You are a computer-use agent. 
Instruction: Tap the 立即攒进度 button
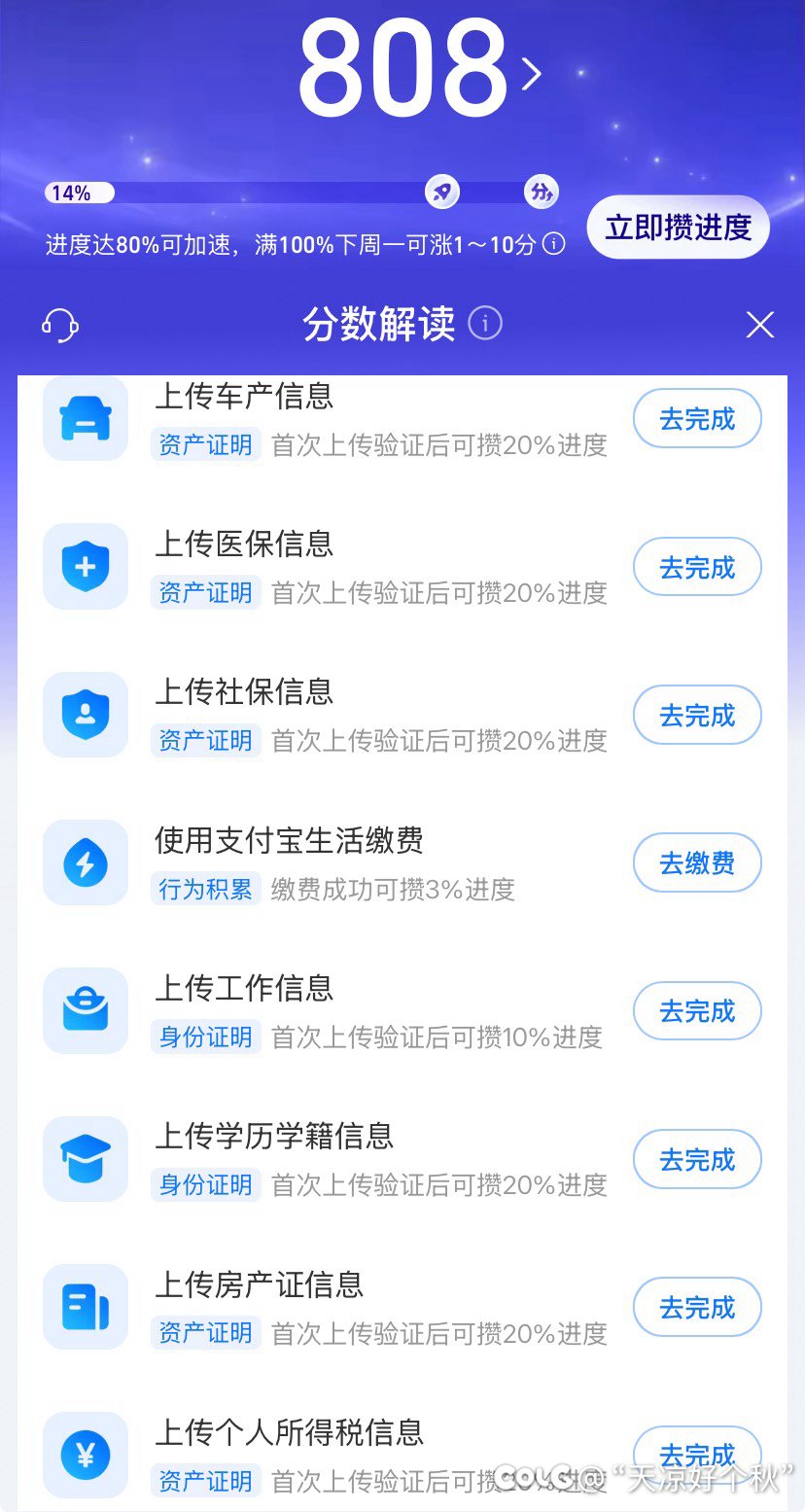click(678, 228)
